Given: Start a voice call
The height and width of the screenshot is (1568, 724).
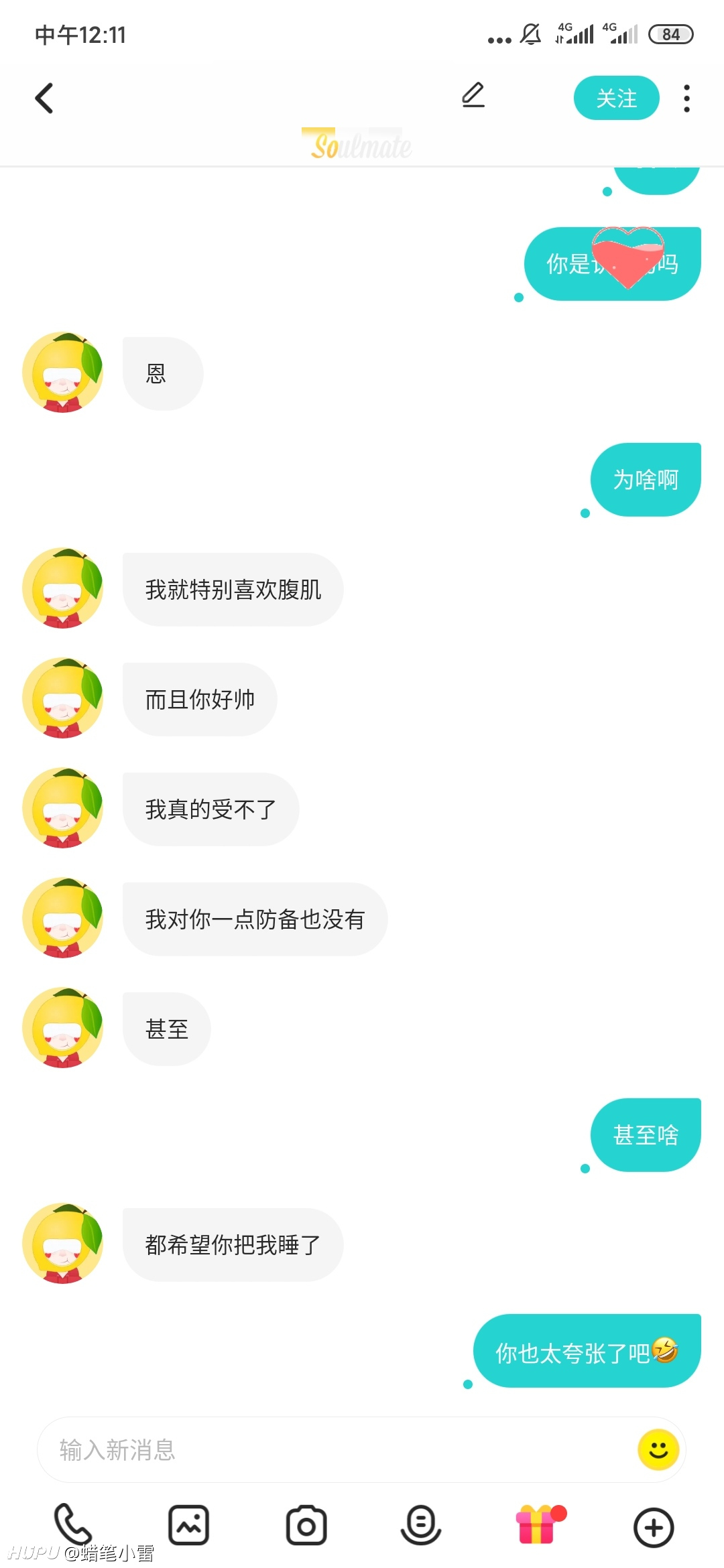Looking at the screenshot, I should tap(72, 1525).
